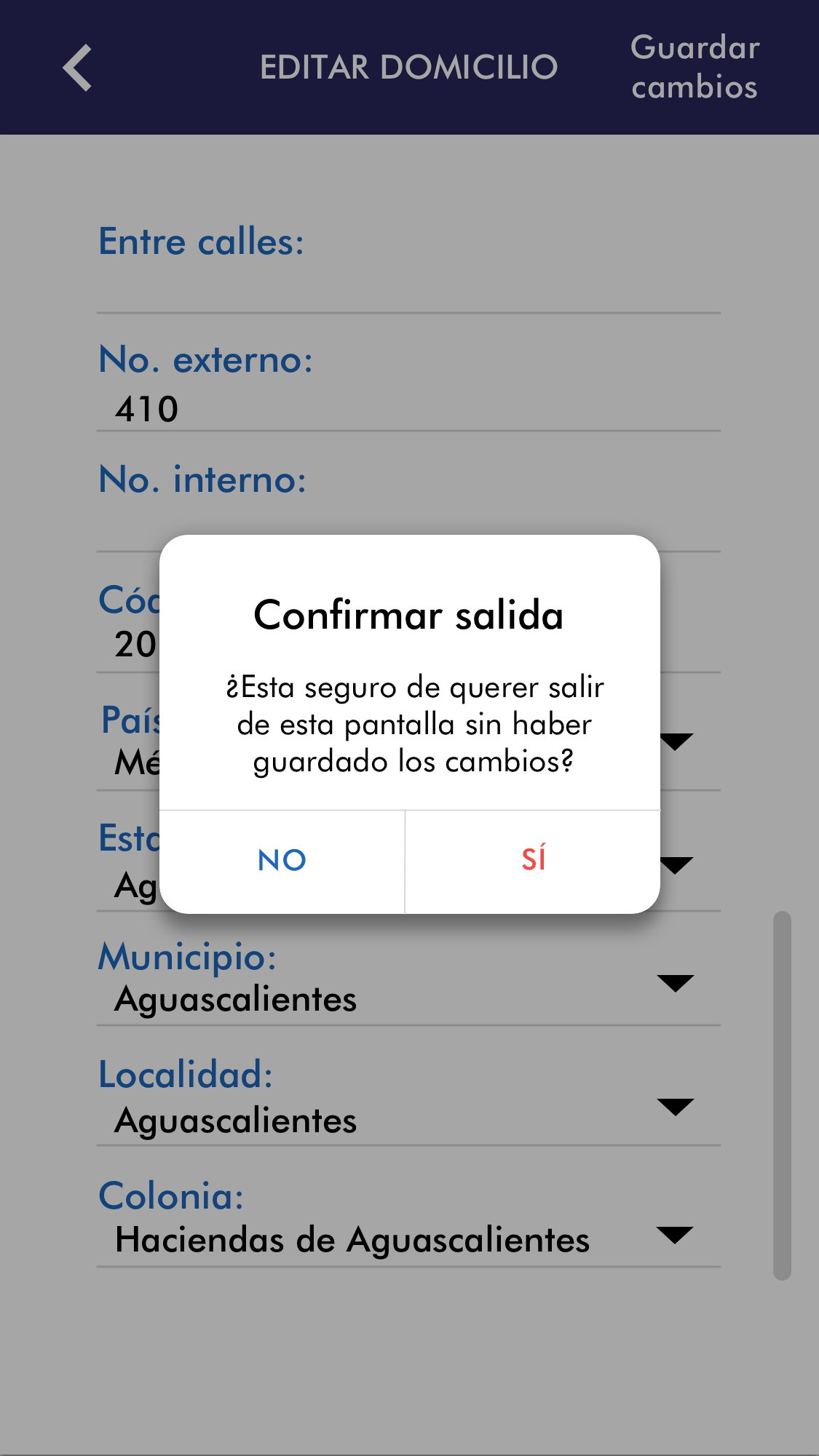Image resolution: width=819 pixels, height=1456 pixels.
Task: Tap NO to stay on the screen
Action: pyautogui.click(x=282, y=861)
